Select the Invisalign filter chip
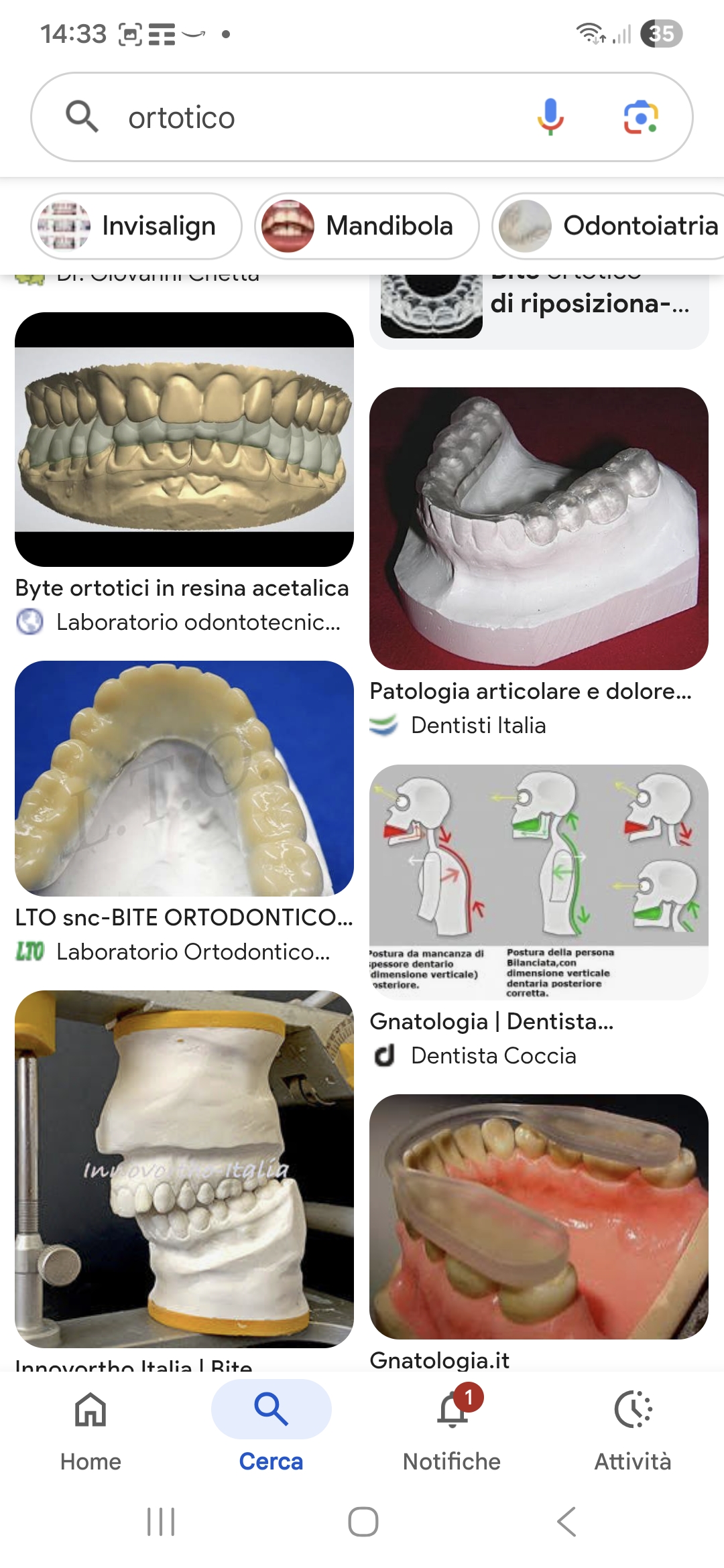 [136, 226]
